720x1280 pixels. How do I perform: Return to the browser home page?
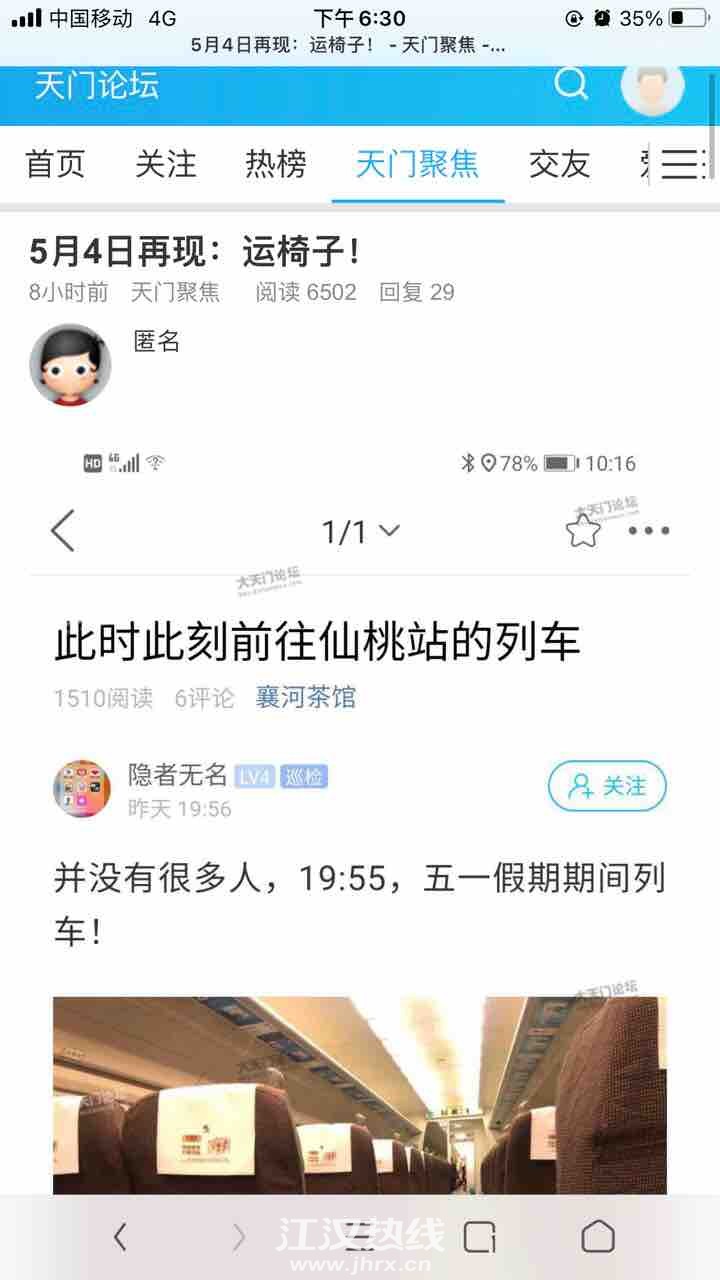[x=598, y=1237]
